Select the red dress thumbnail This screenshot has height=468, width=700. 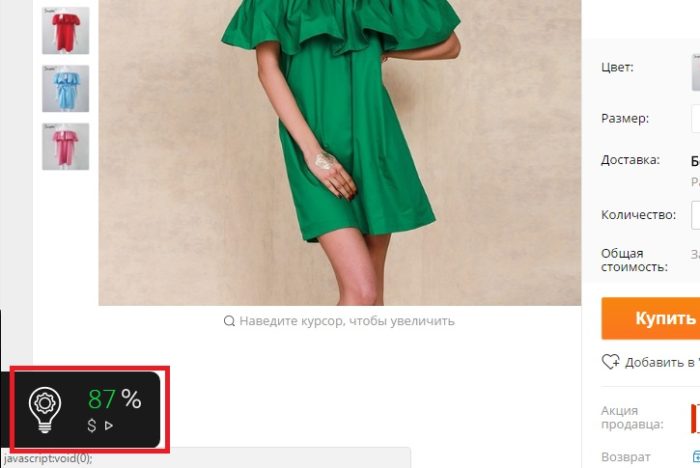tap(65, 30)
